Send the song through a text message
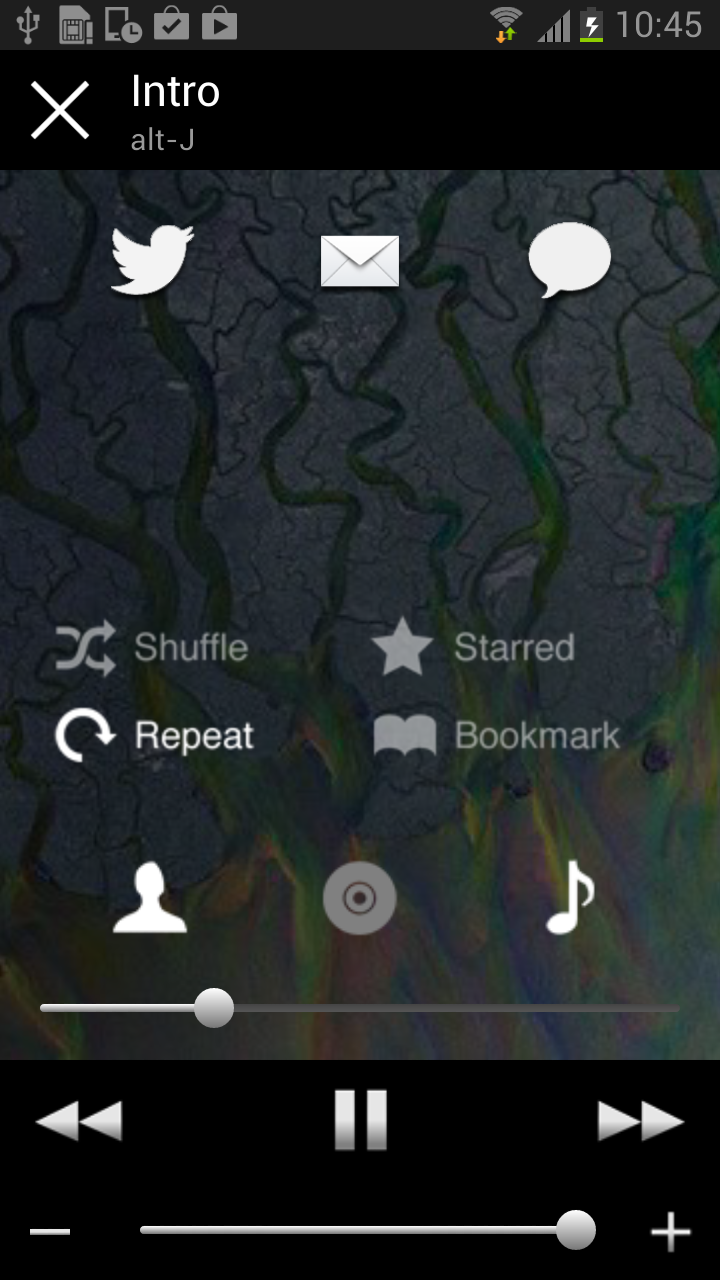Image resolution: width=720 pixels, height=1280 pixels. 569,261
